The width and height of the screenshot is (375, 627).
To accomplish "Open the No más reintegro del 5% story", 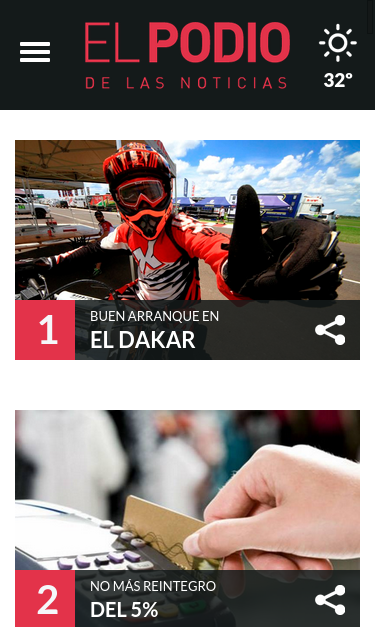I will (x=188, y=519).
